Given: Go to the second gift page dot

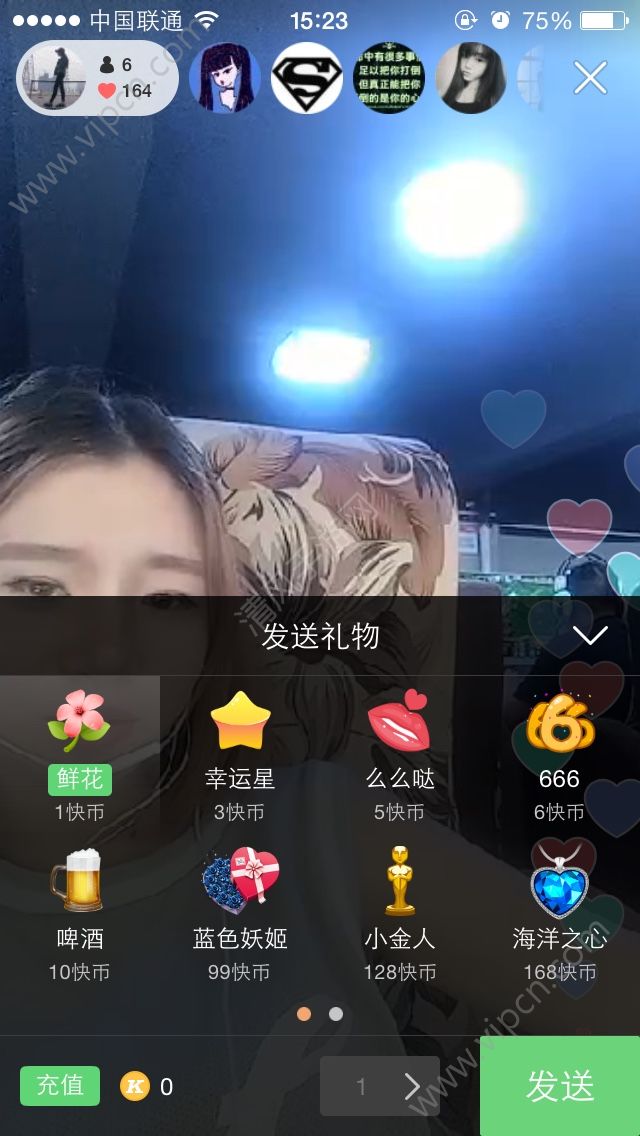Looking at the screenshot, I should tap(336, 1014).
